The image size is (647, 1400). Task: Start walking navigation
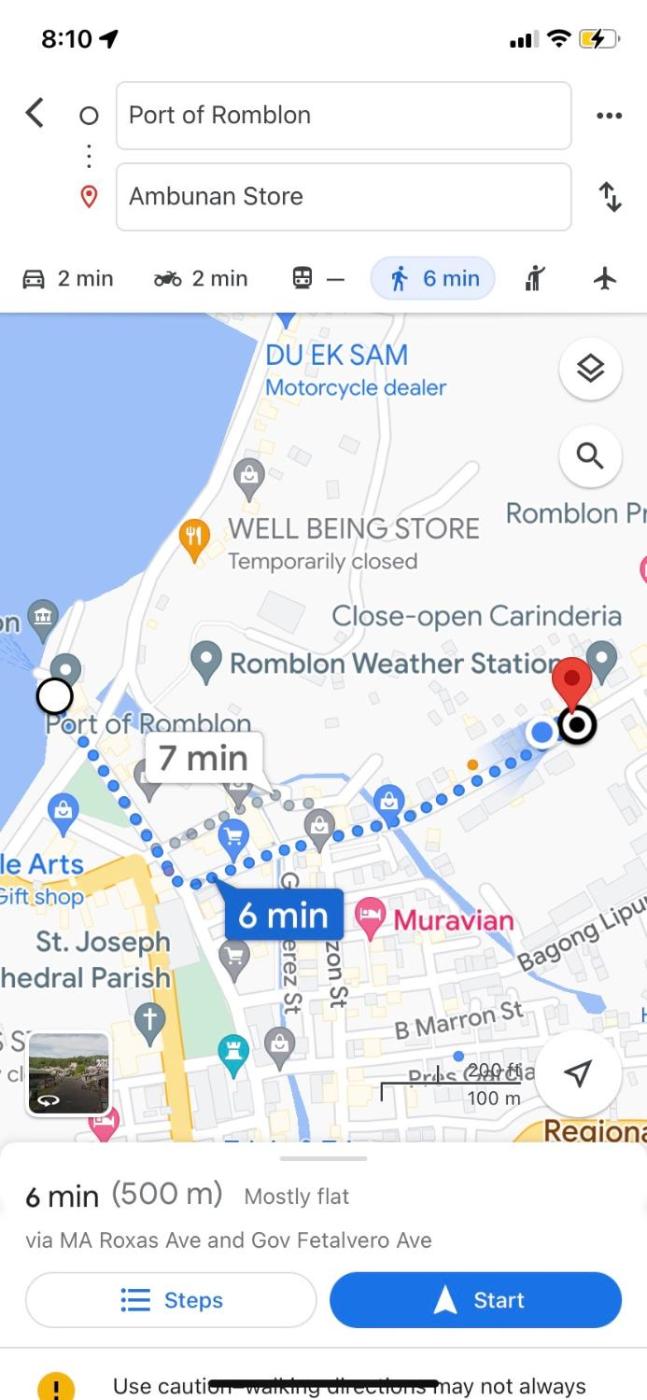coord(476,1300)
